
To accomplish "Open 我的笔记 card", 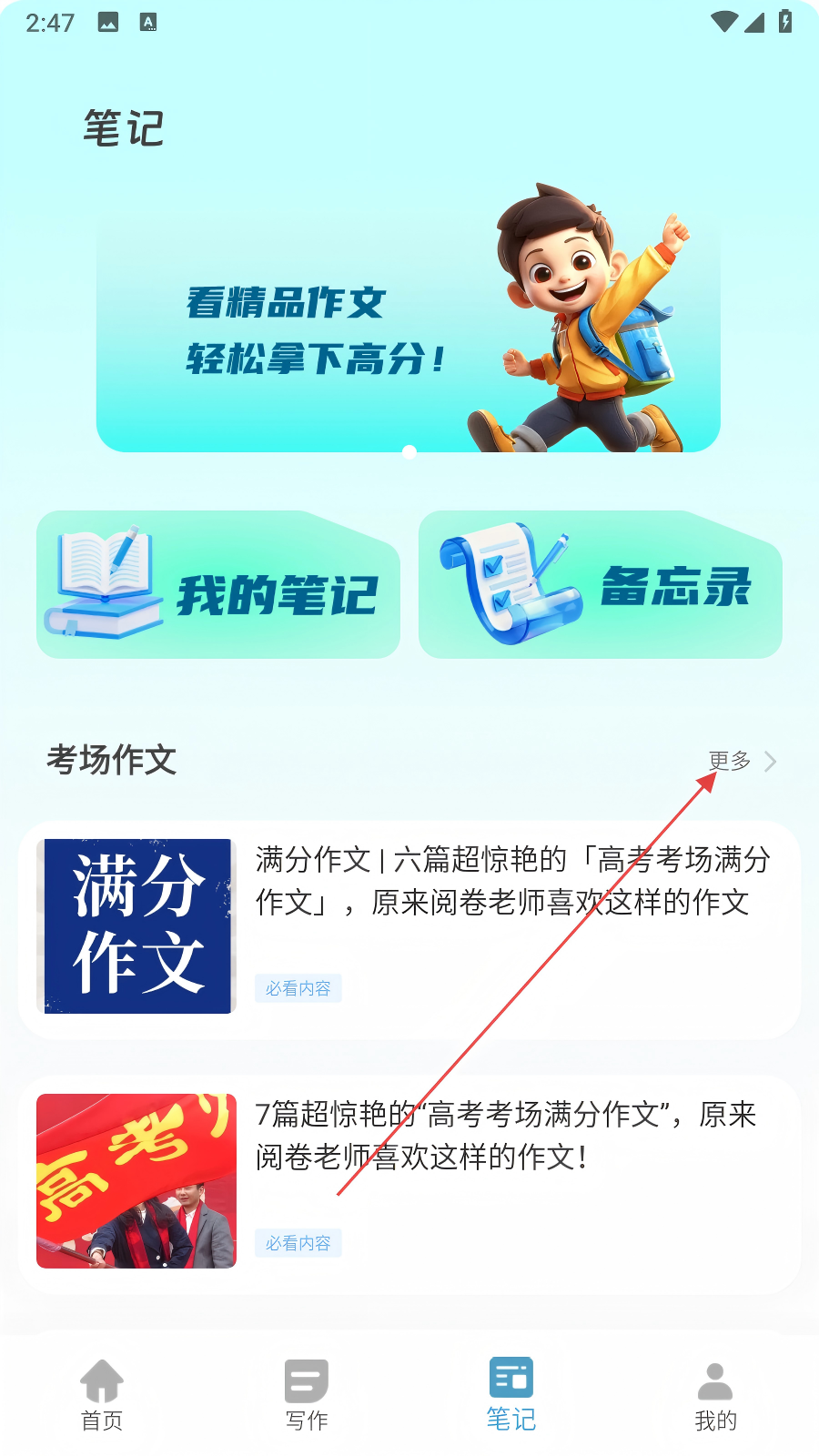I will [x=218, y=584].
